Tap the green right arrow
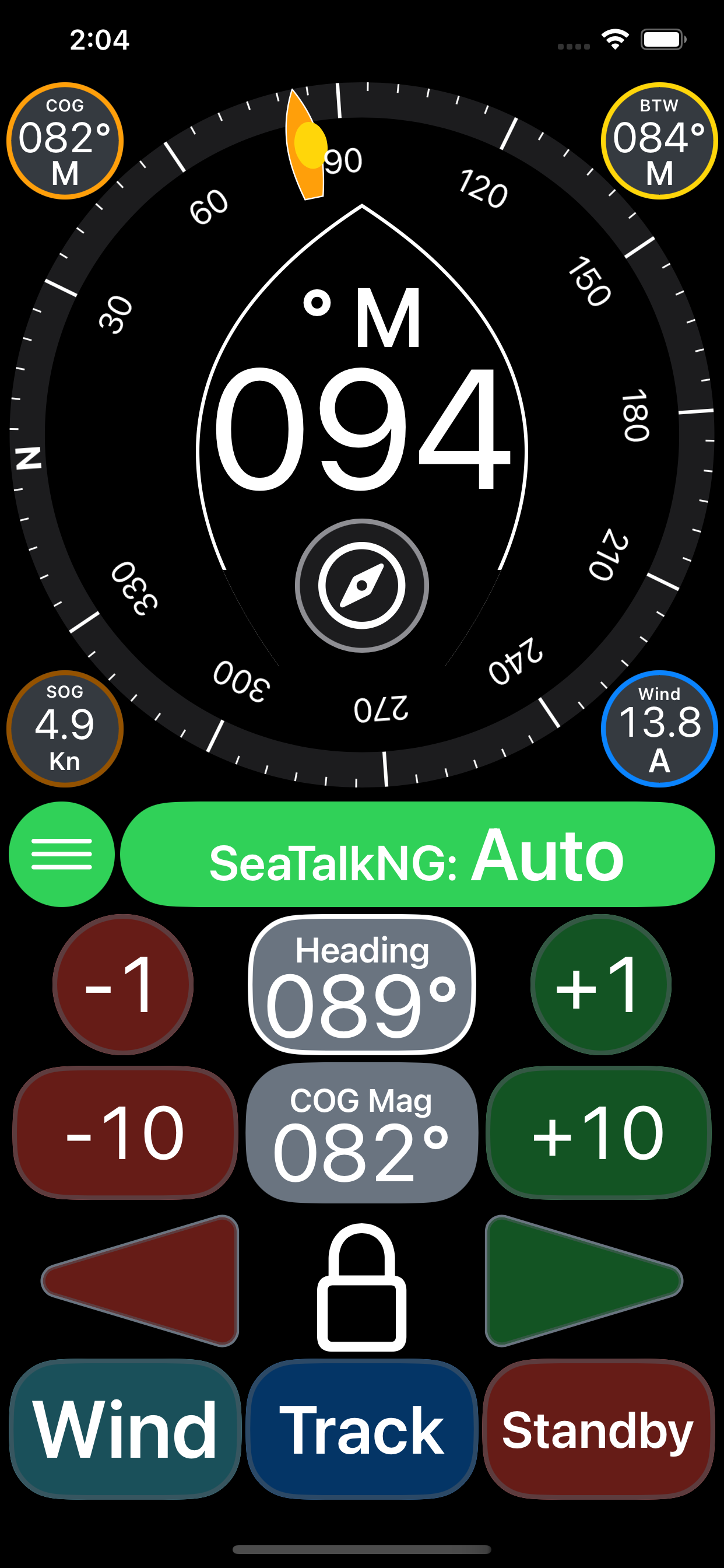 (x=583, y=1280)
